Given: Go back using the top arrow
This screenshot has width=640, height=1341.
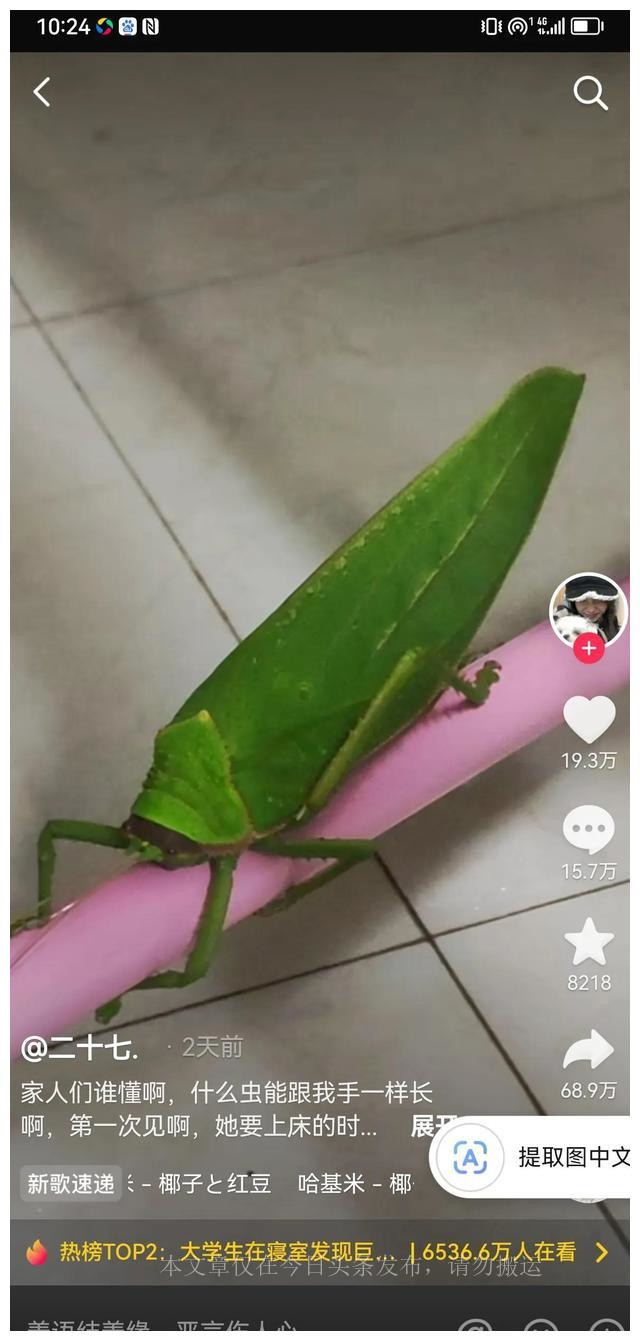Looking at the screenshot, I should tap(41, 92).
